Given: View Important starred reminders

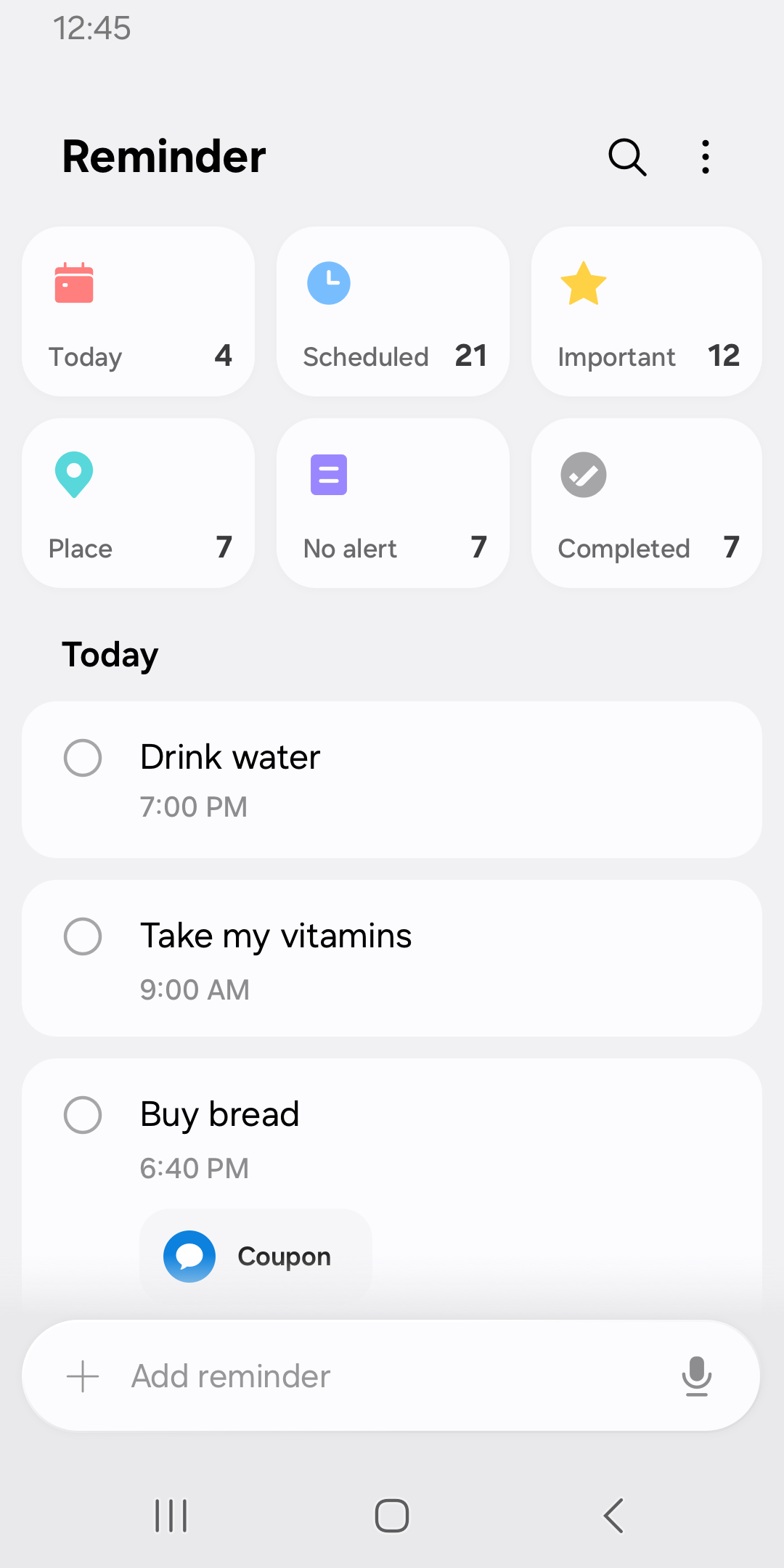Looking at the screenshot, I should 645,311.
